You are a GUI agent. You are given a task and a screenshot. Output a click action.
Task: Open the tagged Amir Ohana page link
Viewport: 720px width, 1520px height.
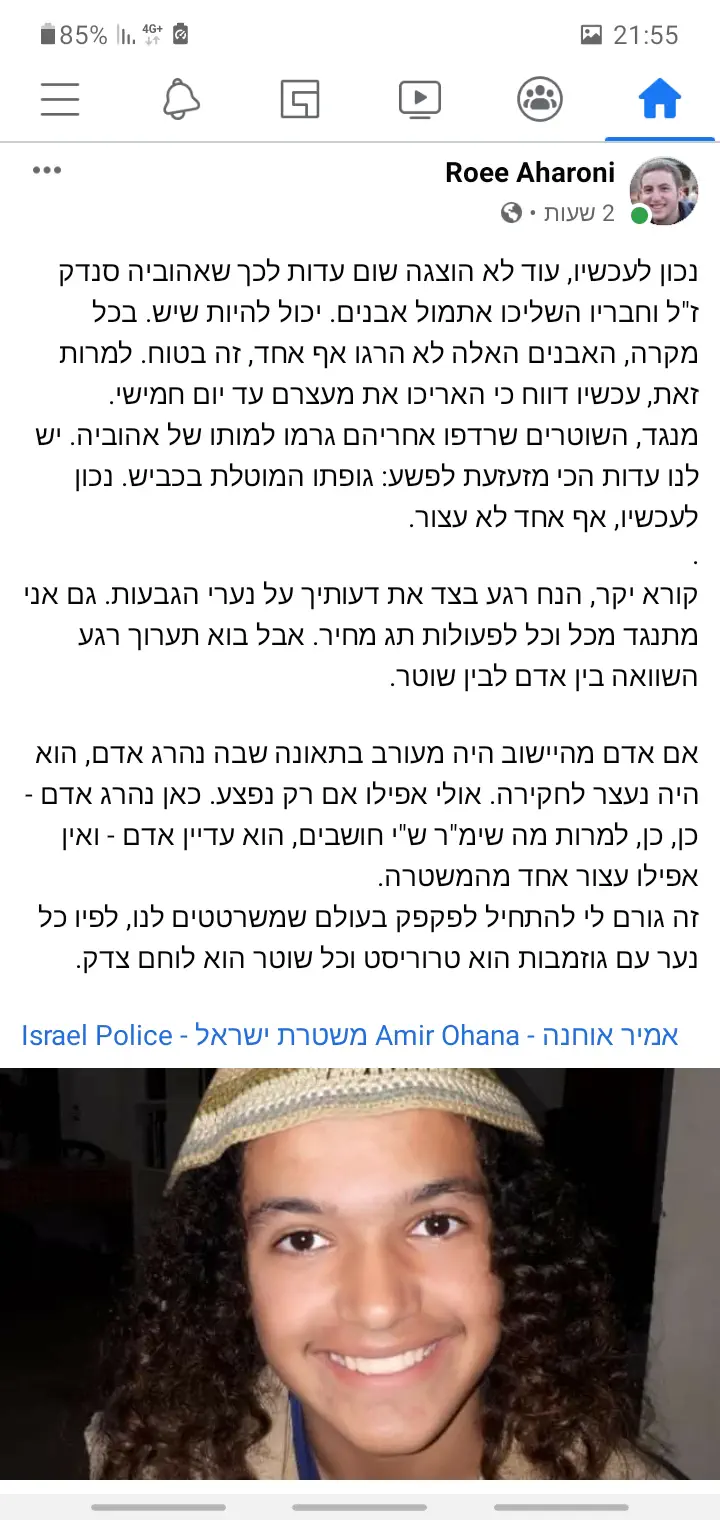click(526, 1035)
